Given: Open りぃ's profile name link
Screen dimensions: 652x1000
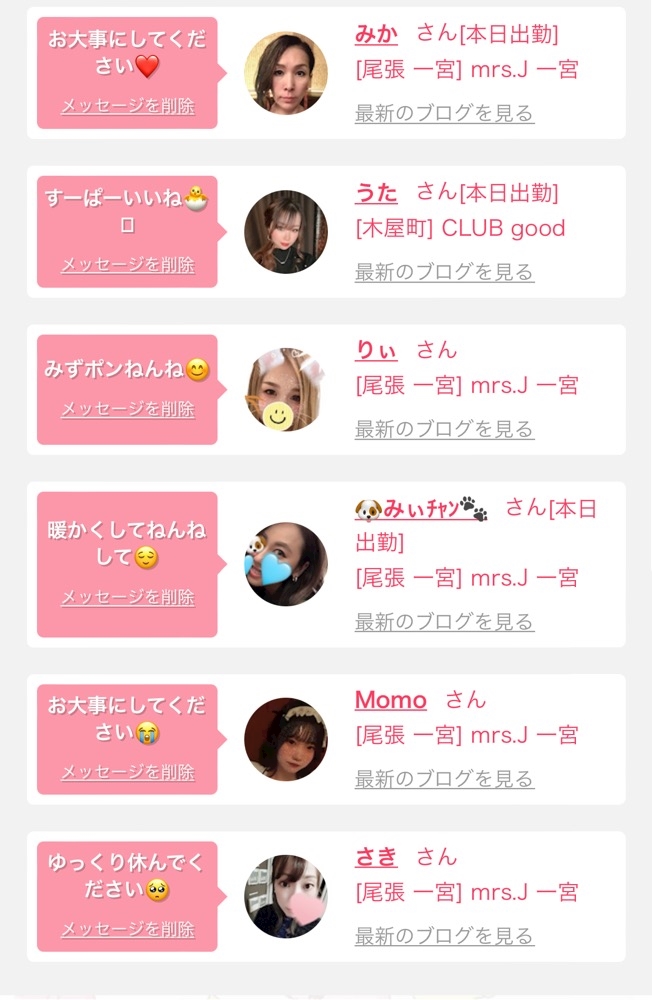Looking at the screenshot, I should (x=376, y=350).
